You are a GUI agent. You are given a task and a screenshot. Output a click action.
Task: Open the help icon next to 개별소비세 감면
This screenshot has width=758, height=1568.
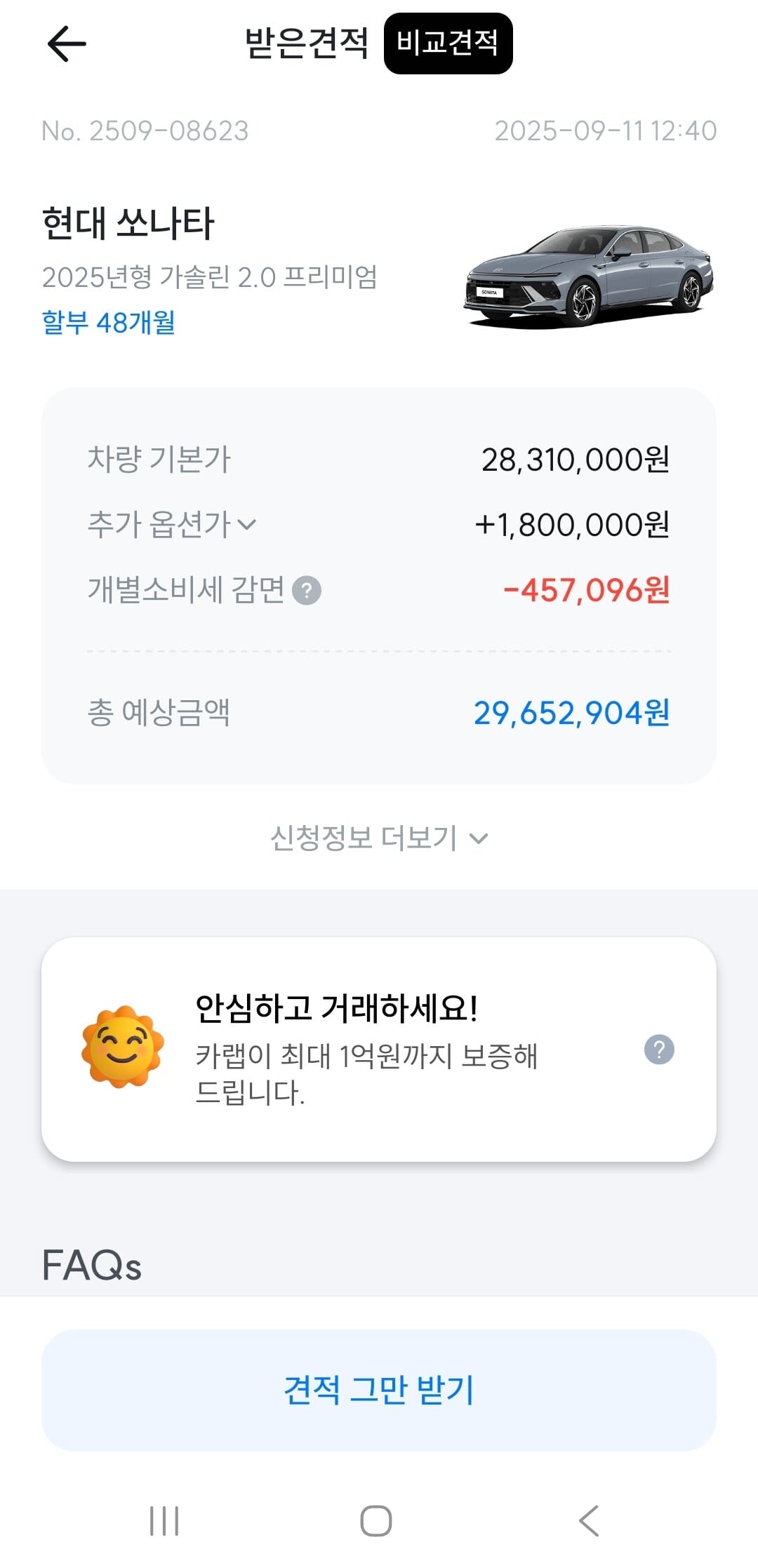point(309,589)
